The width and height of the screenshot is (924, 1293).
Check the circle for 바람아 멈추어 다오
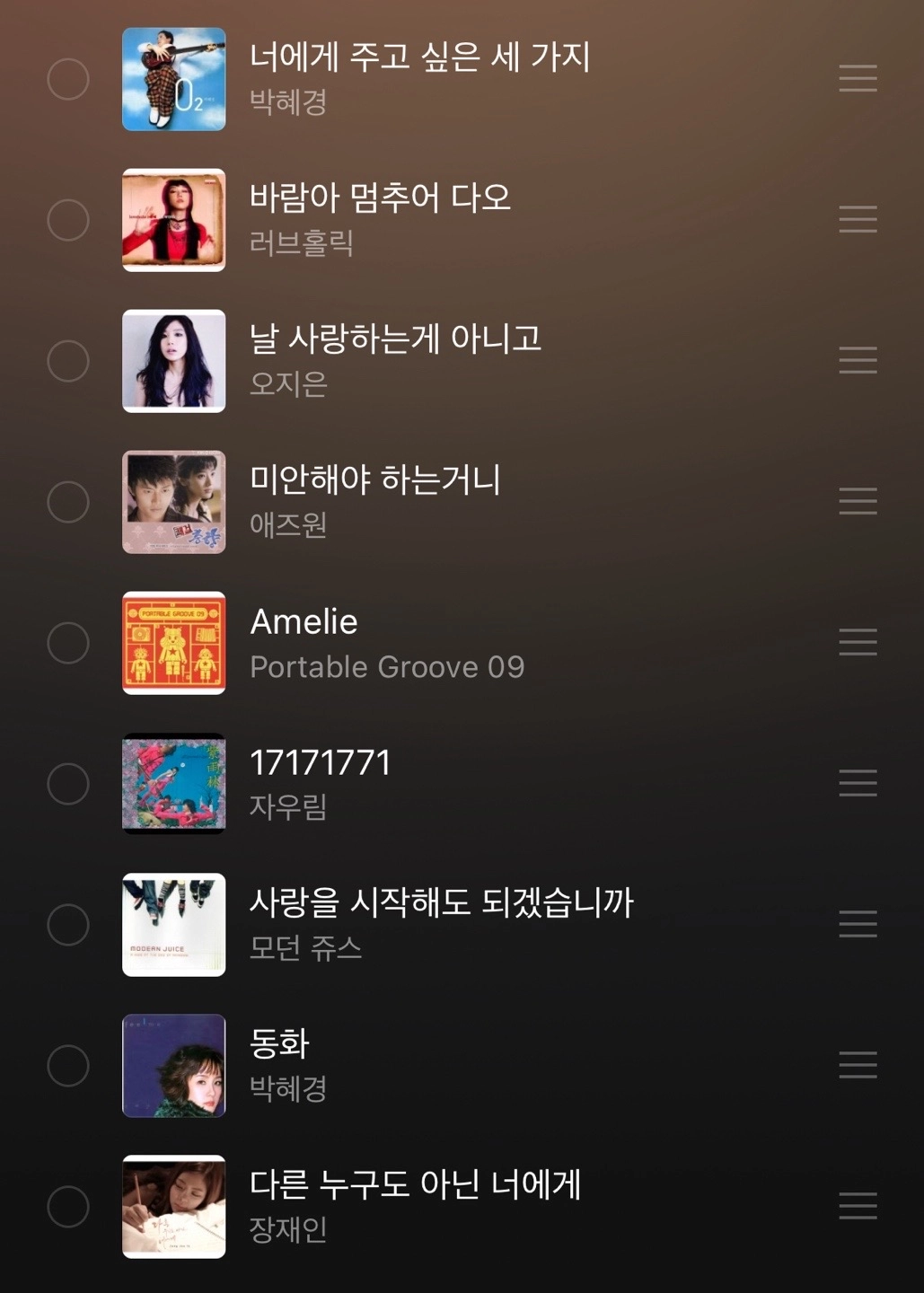pyautogui.click(x=68, y=220)
